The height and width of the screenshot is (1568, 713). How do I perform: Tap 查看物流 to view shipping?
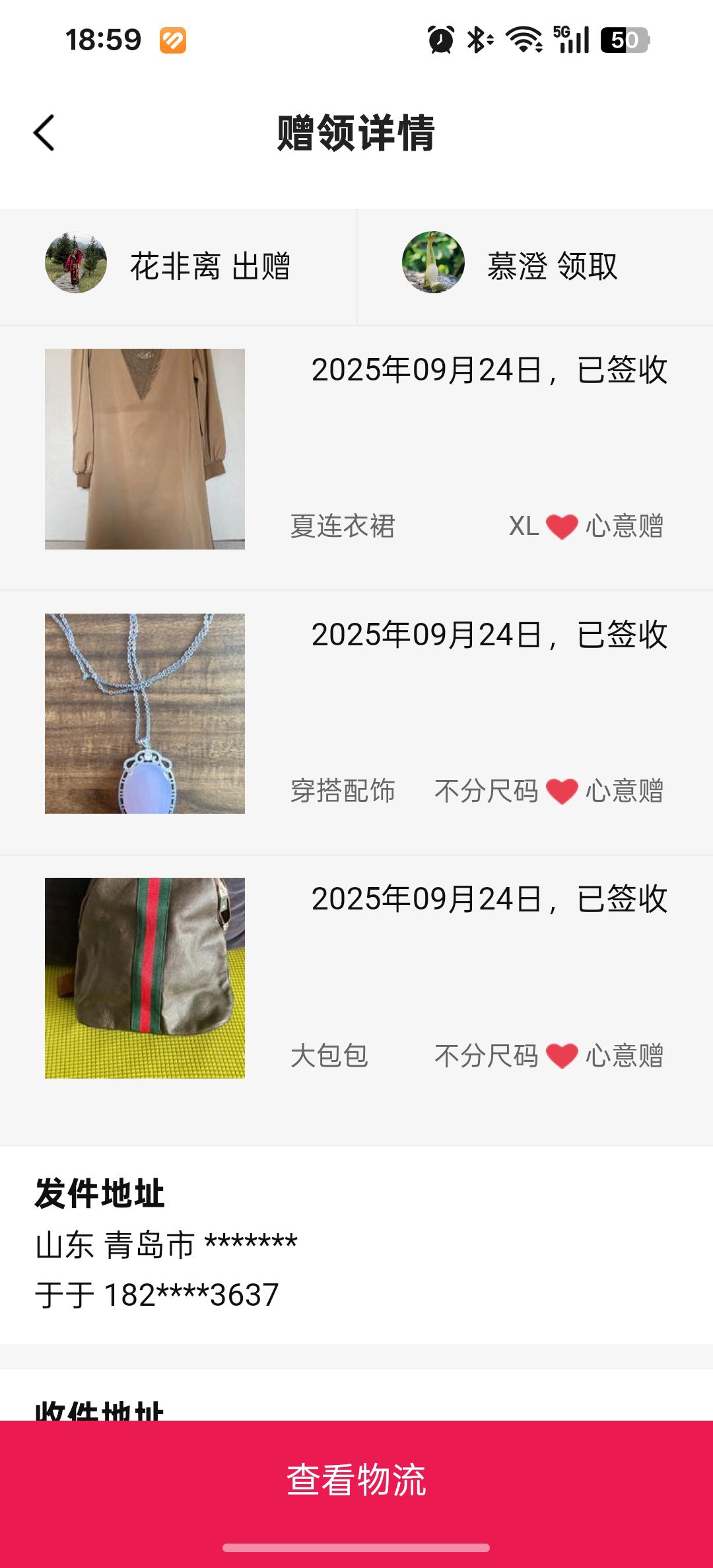click(356, 1479)
